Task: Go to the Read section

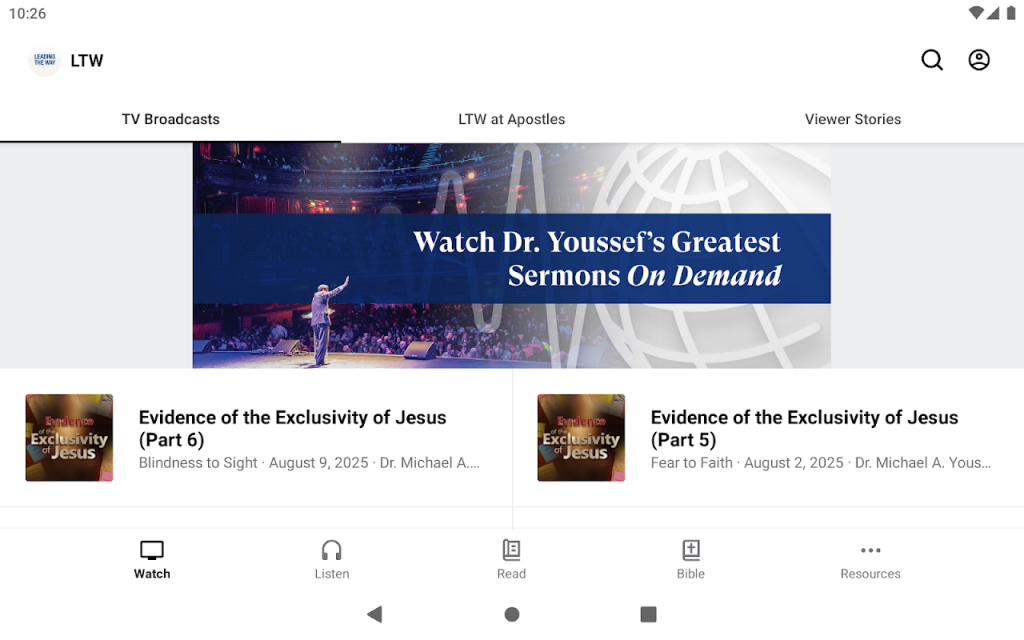Action: tap(511, 559)
